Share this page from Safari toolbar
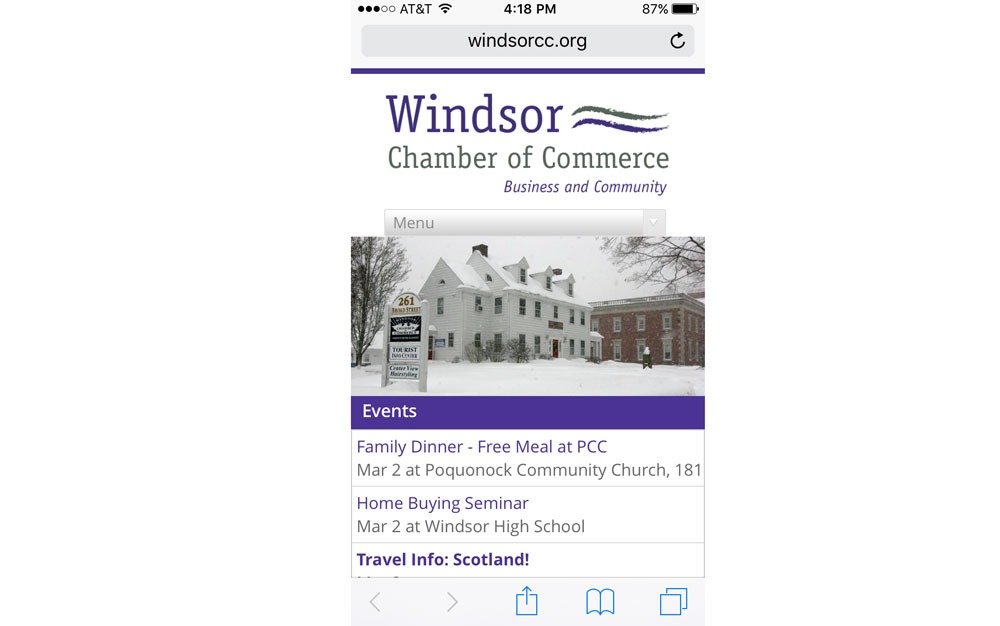The width and height of the screenshot is (1000, 626). click(527, 601)
